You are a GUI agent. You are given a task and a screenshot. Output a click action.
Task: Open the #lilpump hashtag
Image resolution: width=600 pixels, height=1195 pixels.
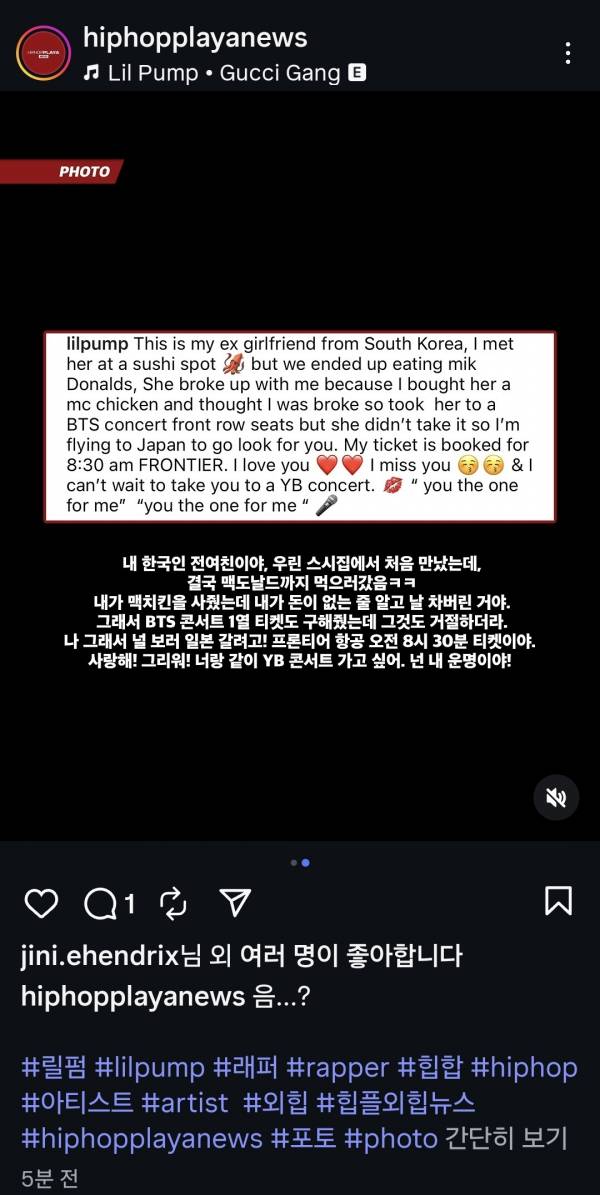coord(150,1068)
